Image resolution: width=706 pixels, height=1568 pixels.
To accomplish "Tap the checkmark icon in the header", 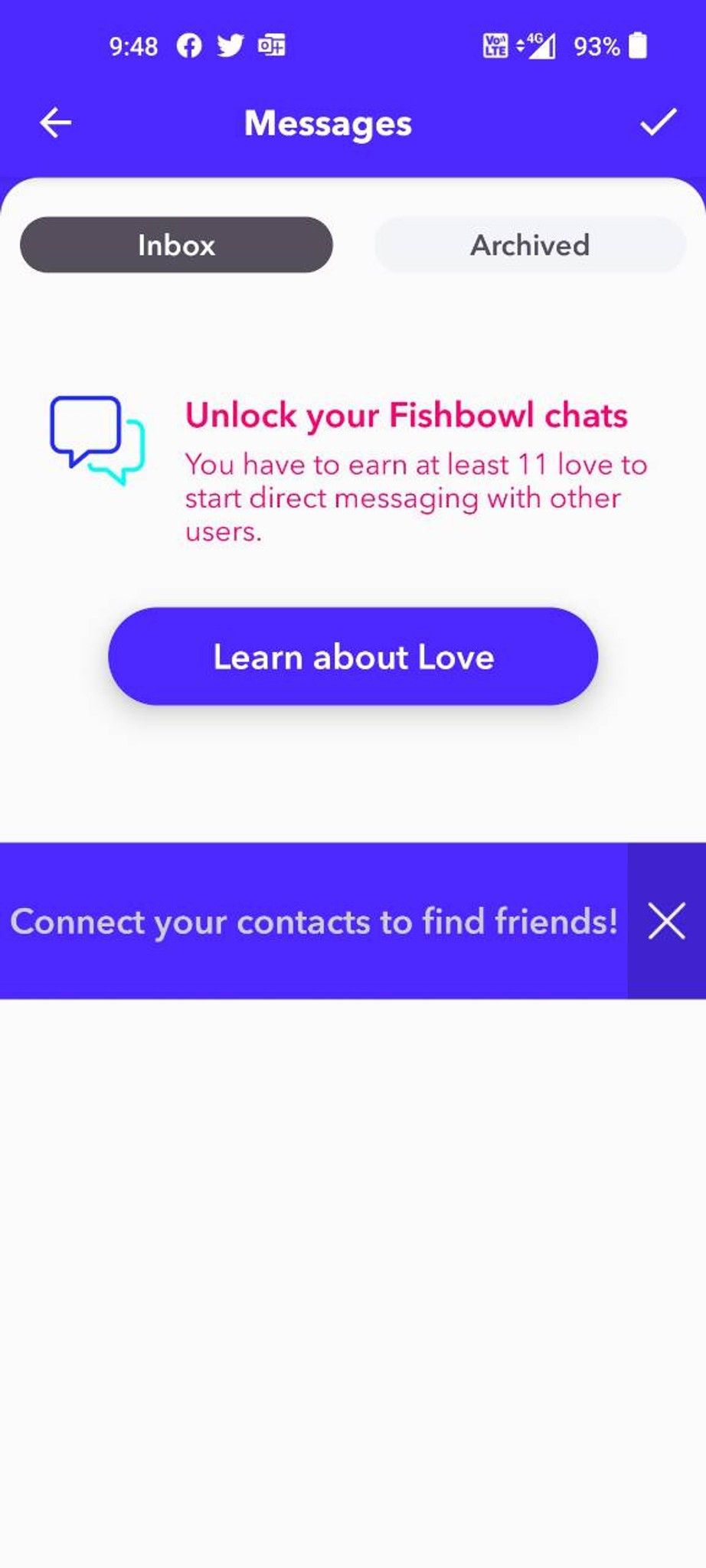I will (658, 122).
